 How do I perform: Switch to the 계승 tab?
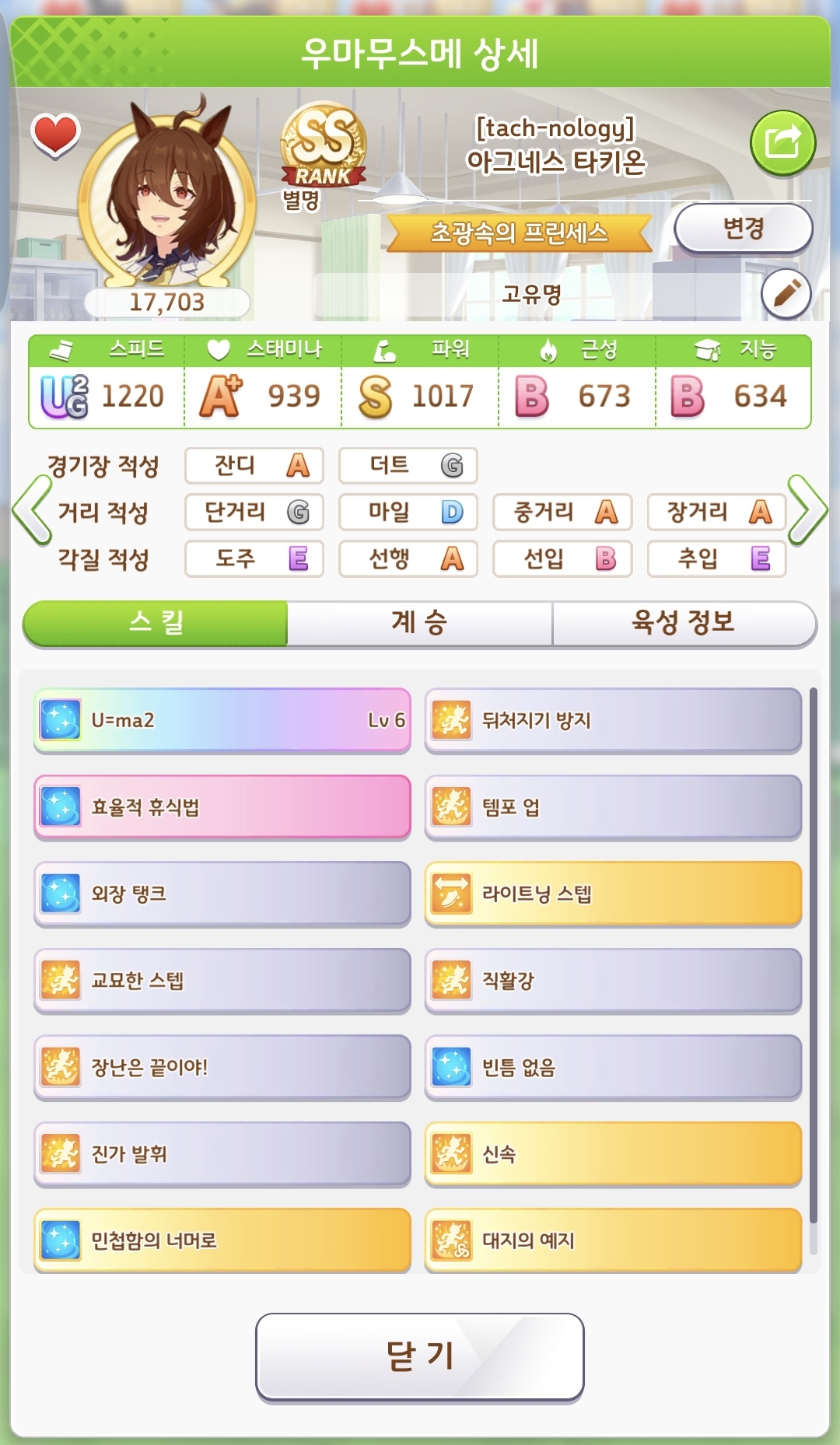(419, 623)
